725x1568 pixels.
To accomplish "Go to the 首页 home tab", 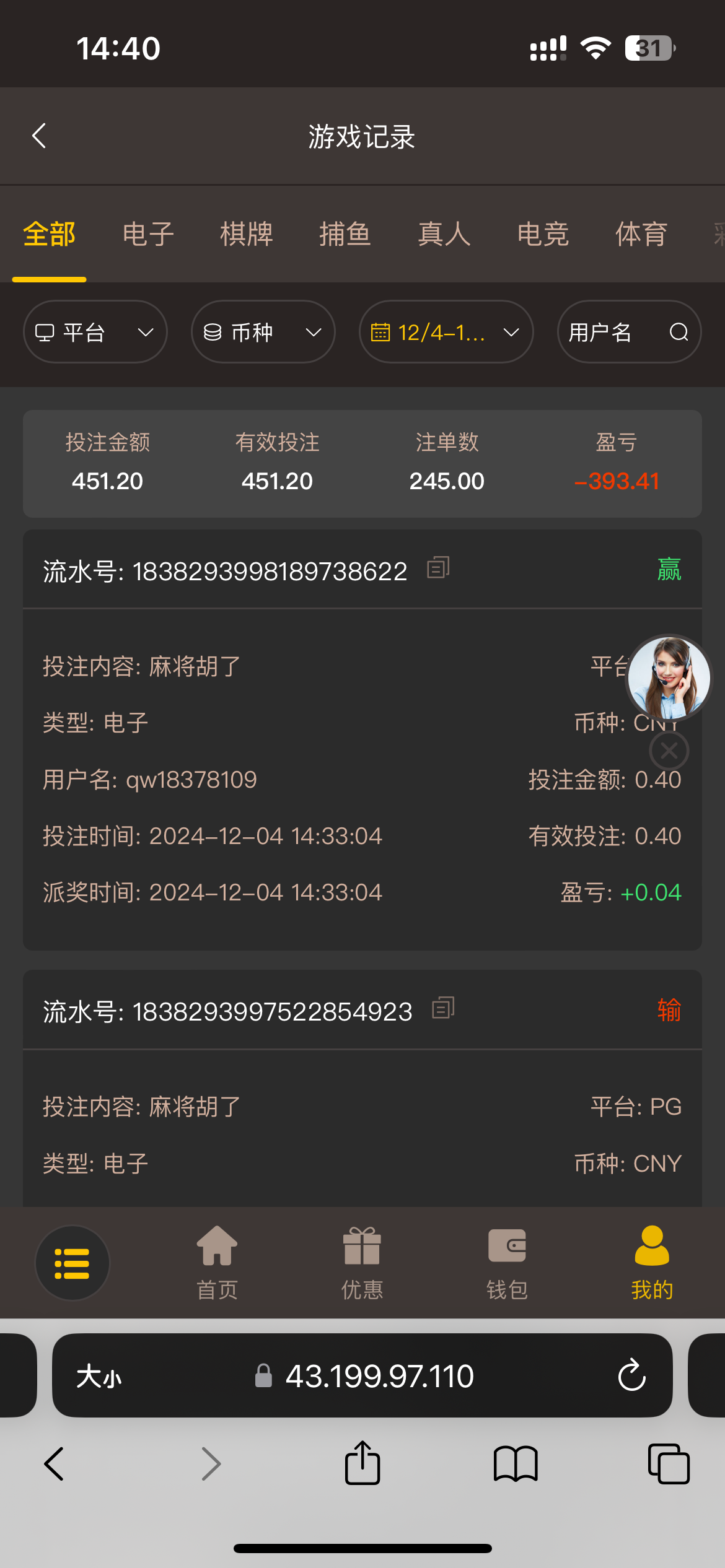I will 217,1262.
